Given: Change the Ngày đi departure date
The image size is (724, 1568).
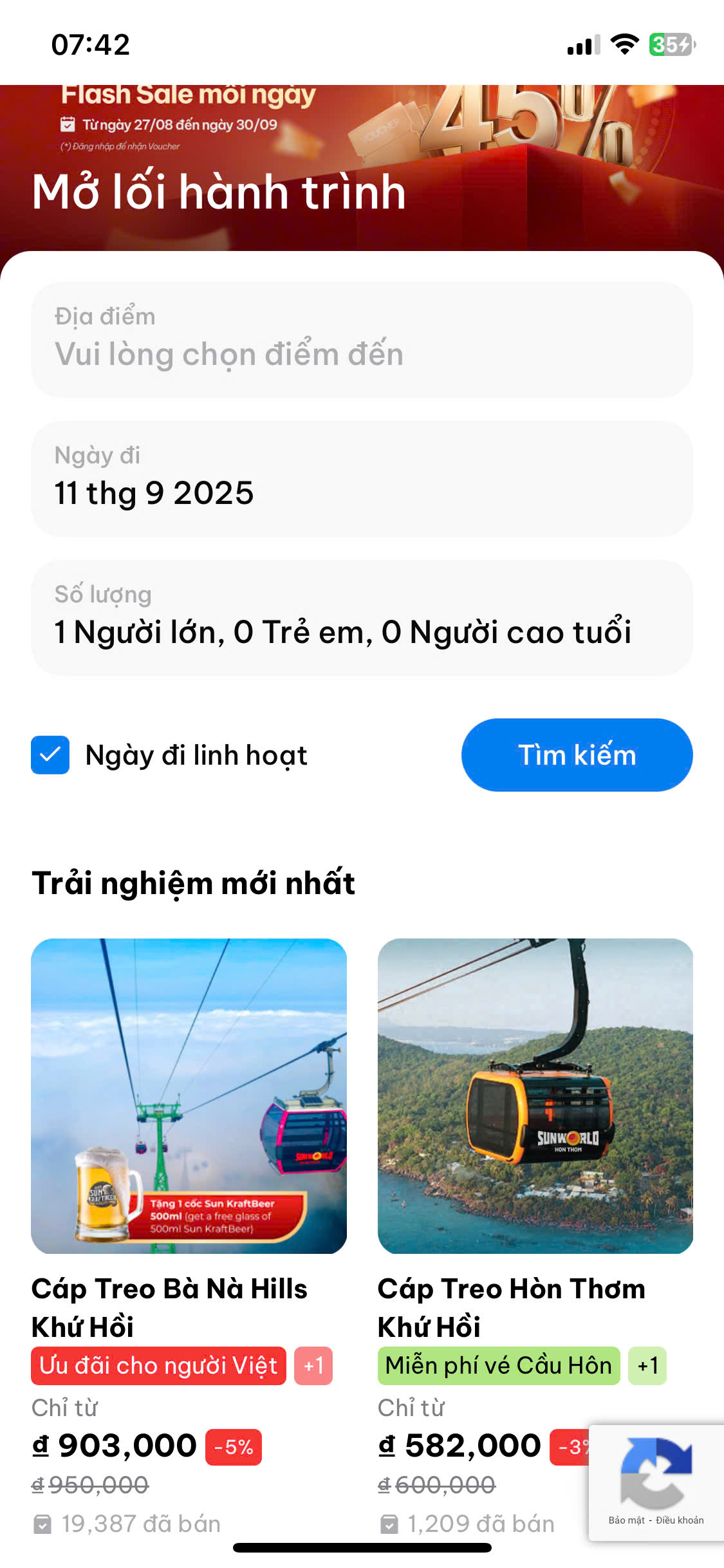Looking at the screenshot, I should (362, 479).
